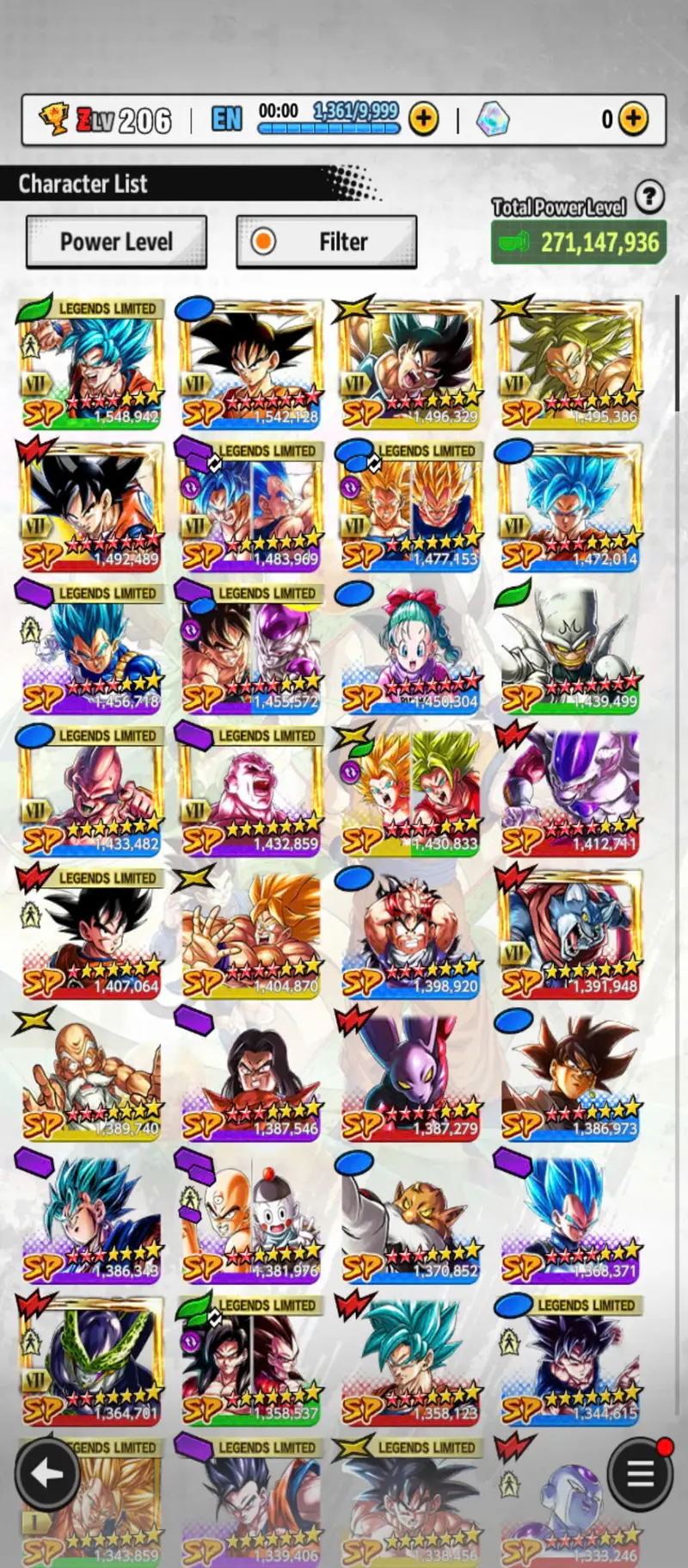Add energy with the plus beside 1,361/9,999
This screenshot has height=1568, width=688.
tap(423, 119)
